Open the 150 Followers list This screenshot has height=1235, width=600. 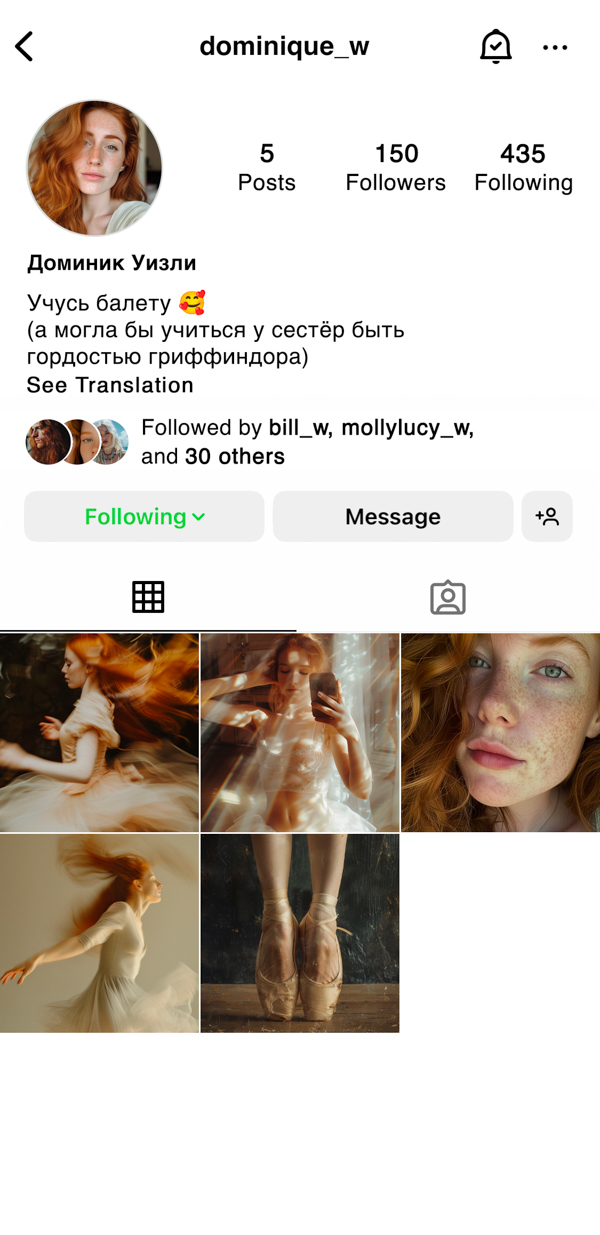tap(396, 167)
